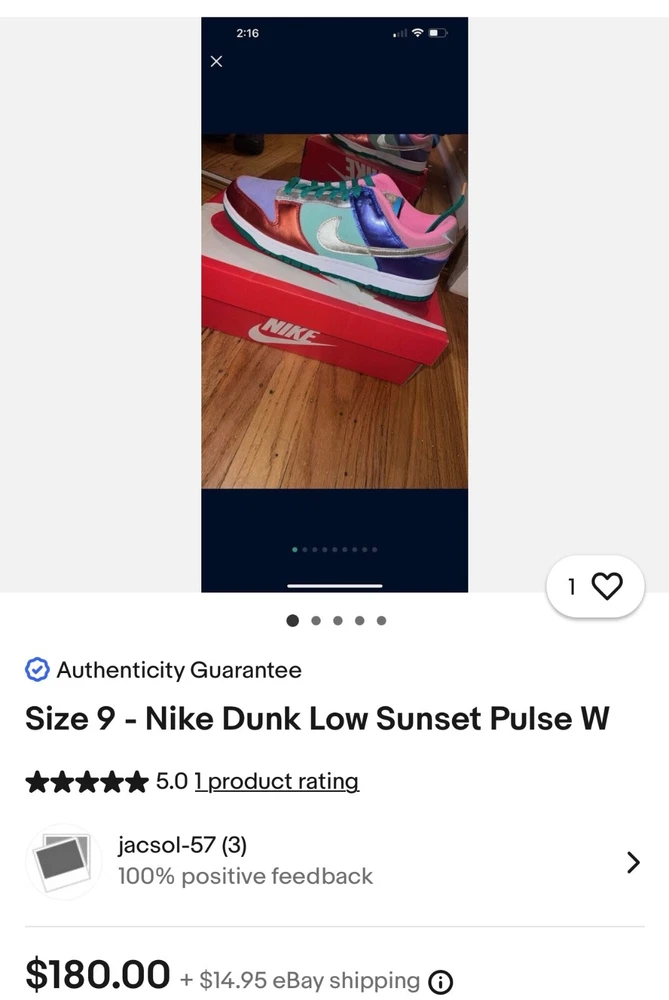This screenshot has height=1000, width=669.
Task: Add this listing to watchlist with heart
Action: [606, 587]
